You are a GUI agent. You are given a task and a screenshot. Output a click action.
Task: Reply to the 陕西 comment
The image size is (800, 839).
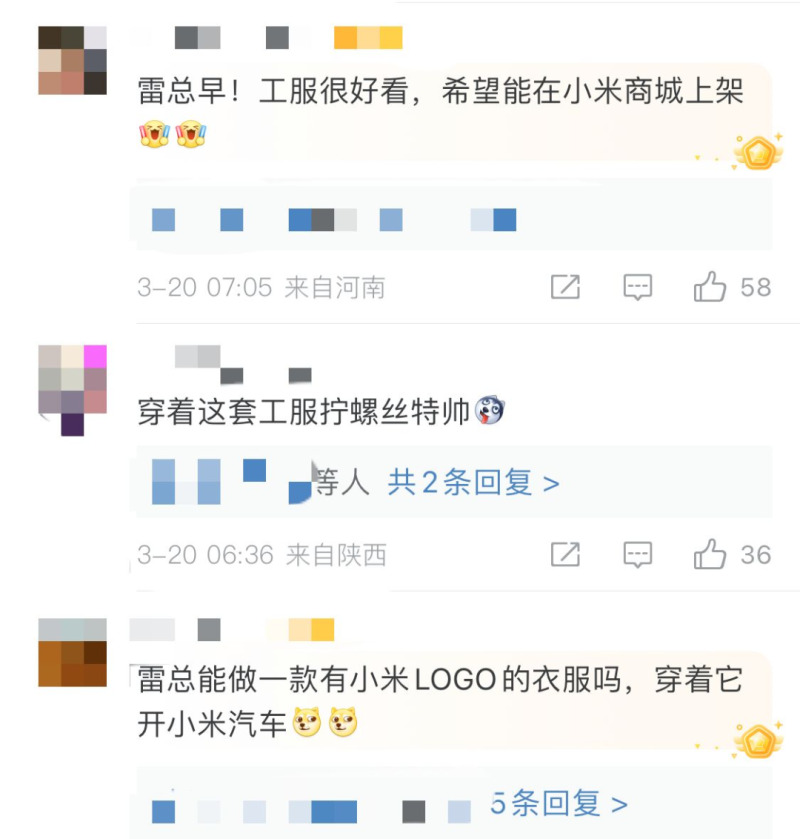[638, 554]
